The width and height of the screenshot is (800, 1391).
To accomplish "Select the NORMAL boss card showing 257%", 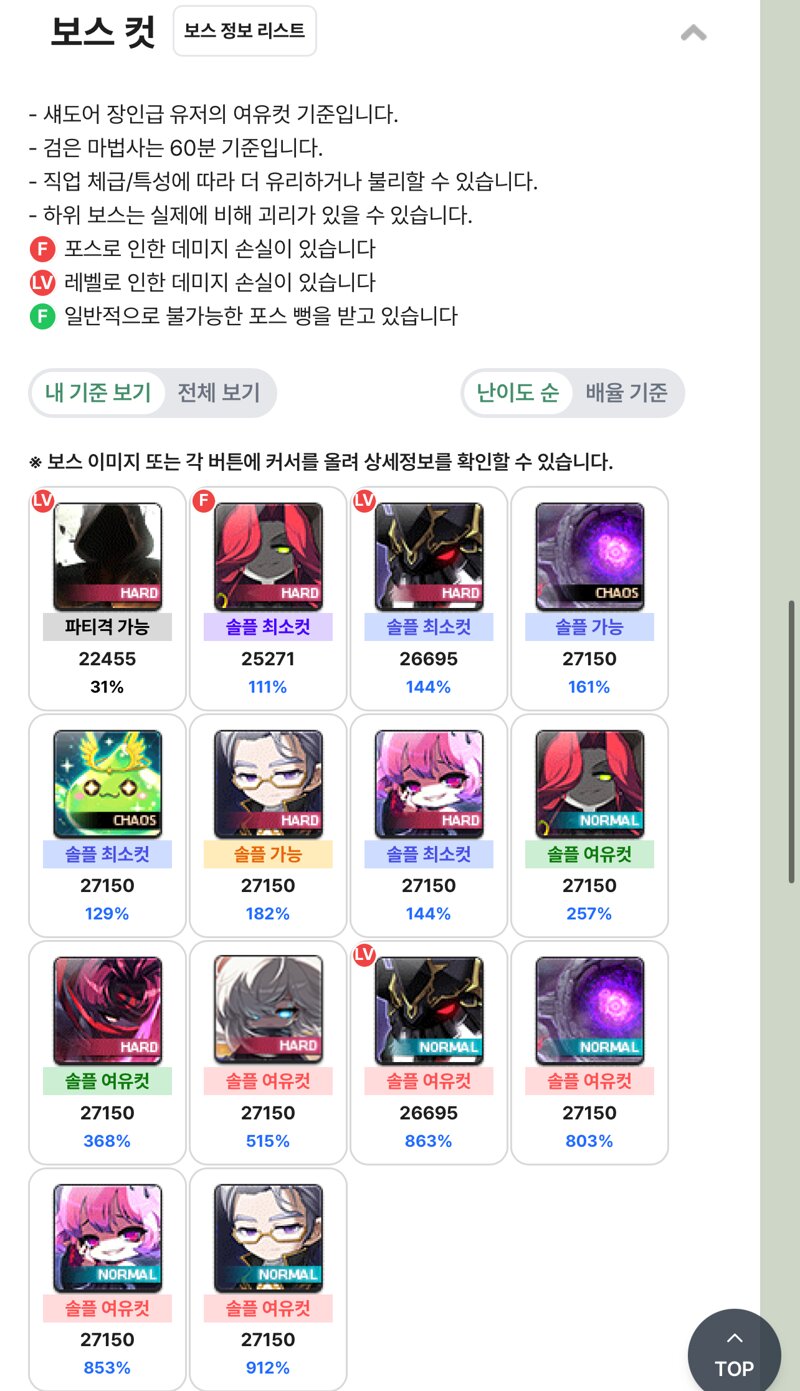I will tap(589, 825).
